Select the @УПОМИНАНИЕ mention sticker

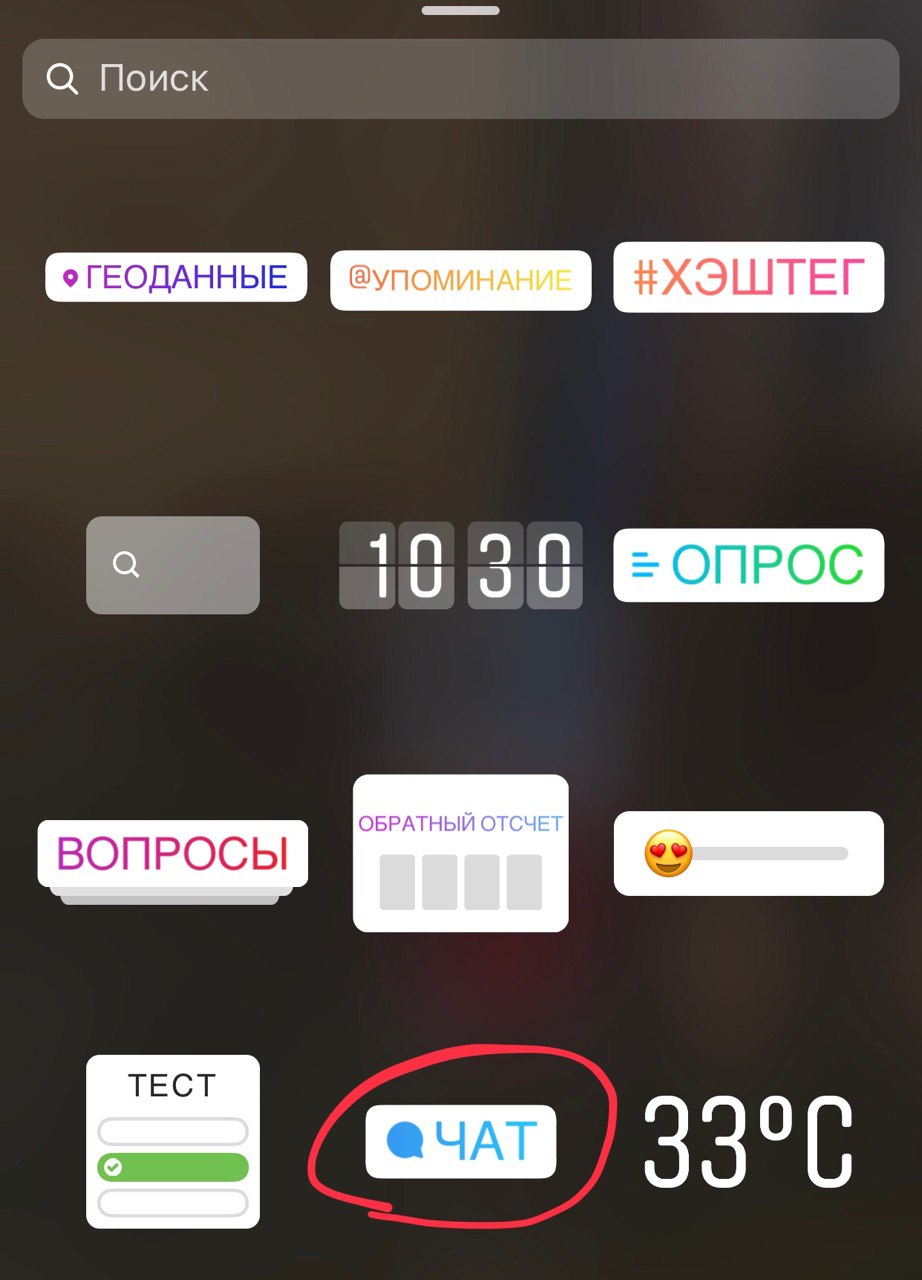[x=461, y=279]
